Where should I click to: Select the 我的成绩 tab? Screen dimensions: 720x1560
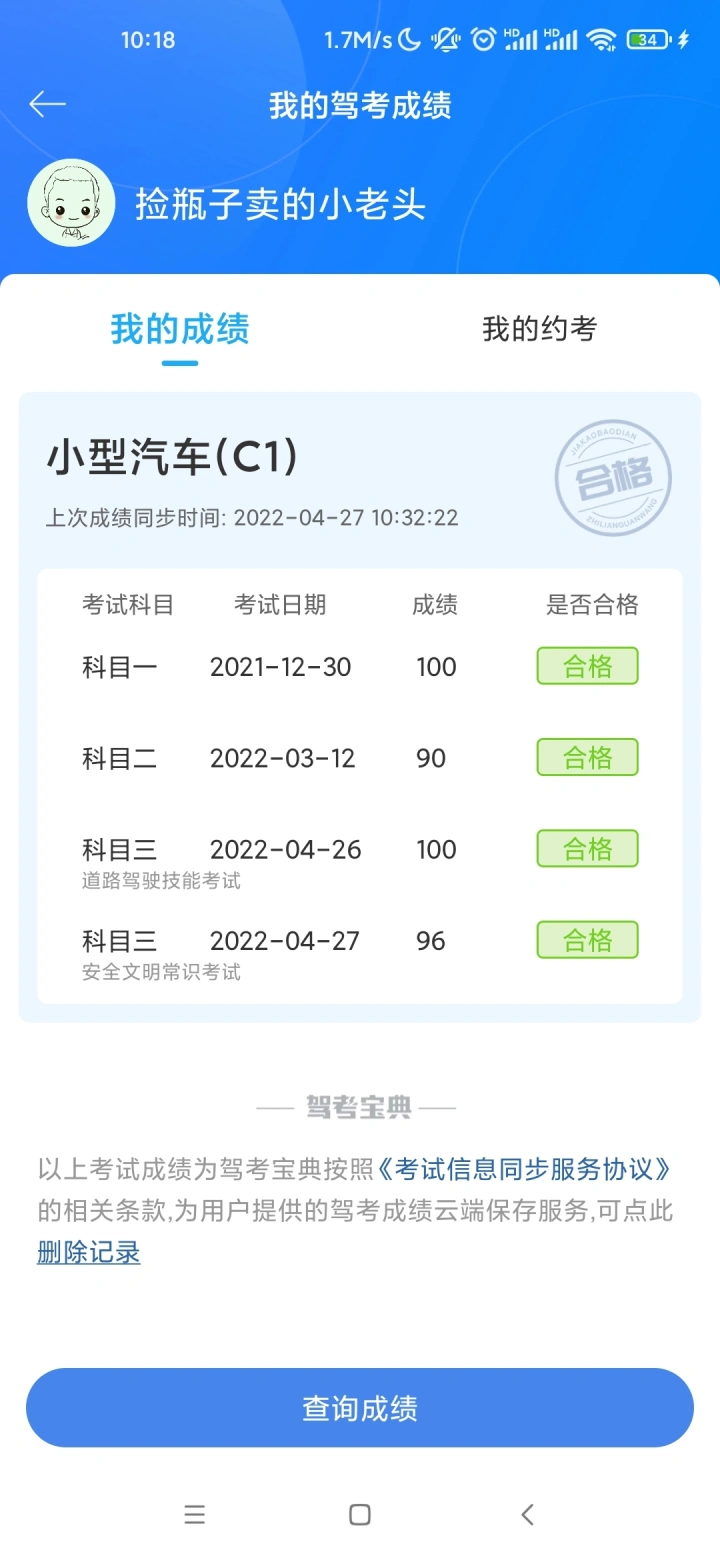point(180,329)
